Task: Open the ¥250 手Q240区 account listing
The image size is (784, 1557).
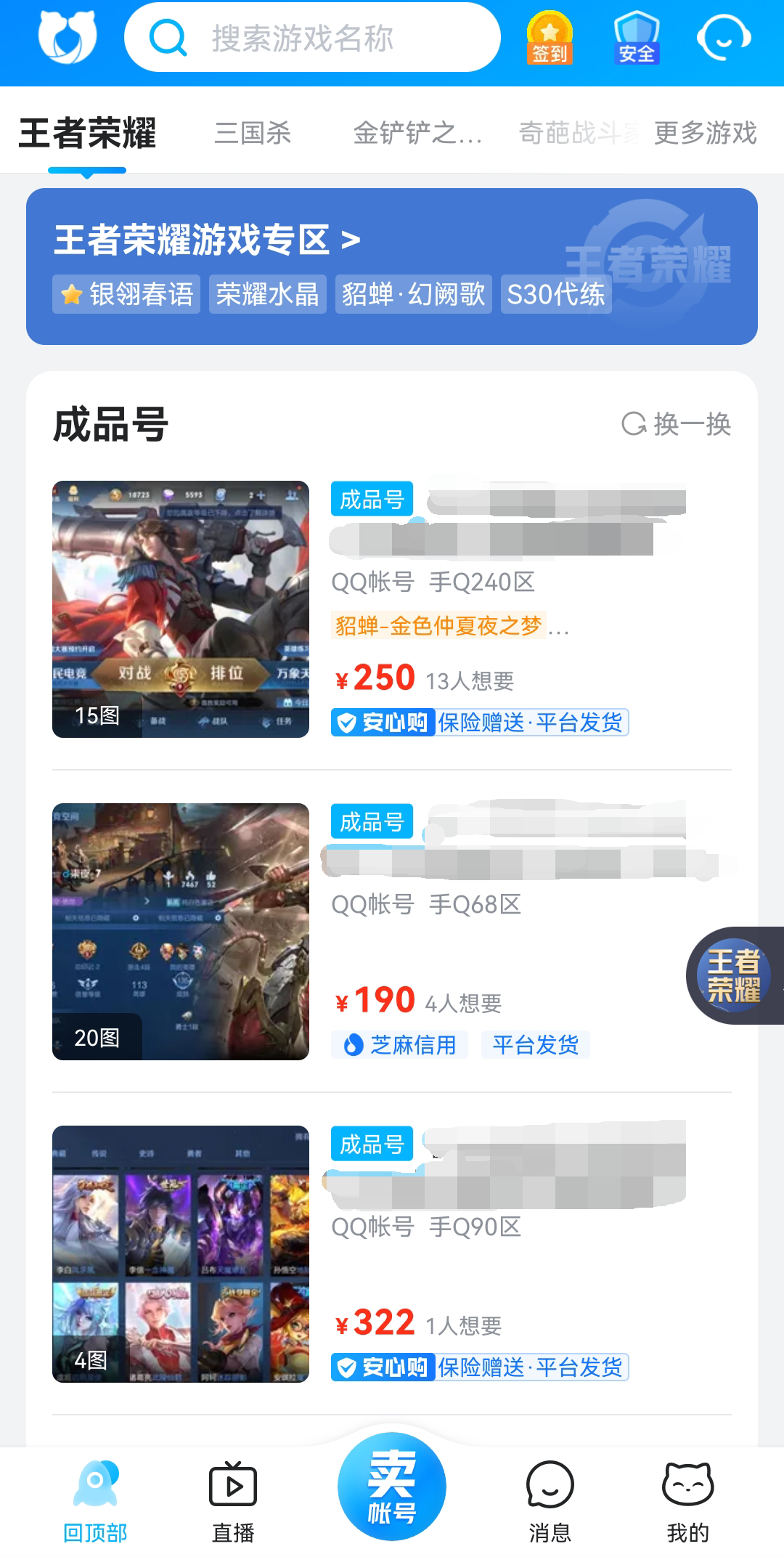Action: pyautogui.click(x=392, y=609)
